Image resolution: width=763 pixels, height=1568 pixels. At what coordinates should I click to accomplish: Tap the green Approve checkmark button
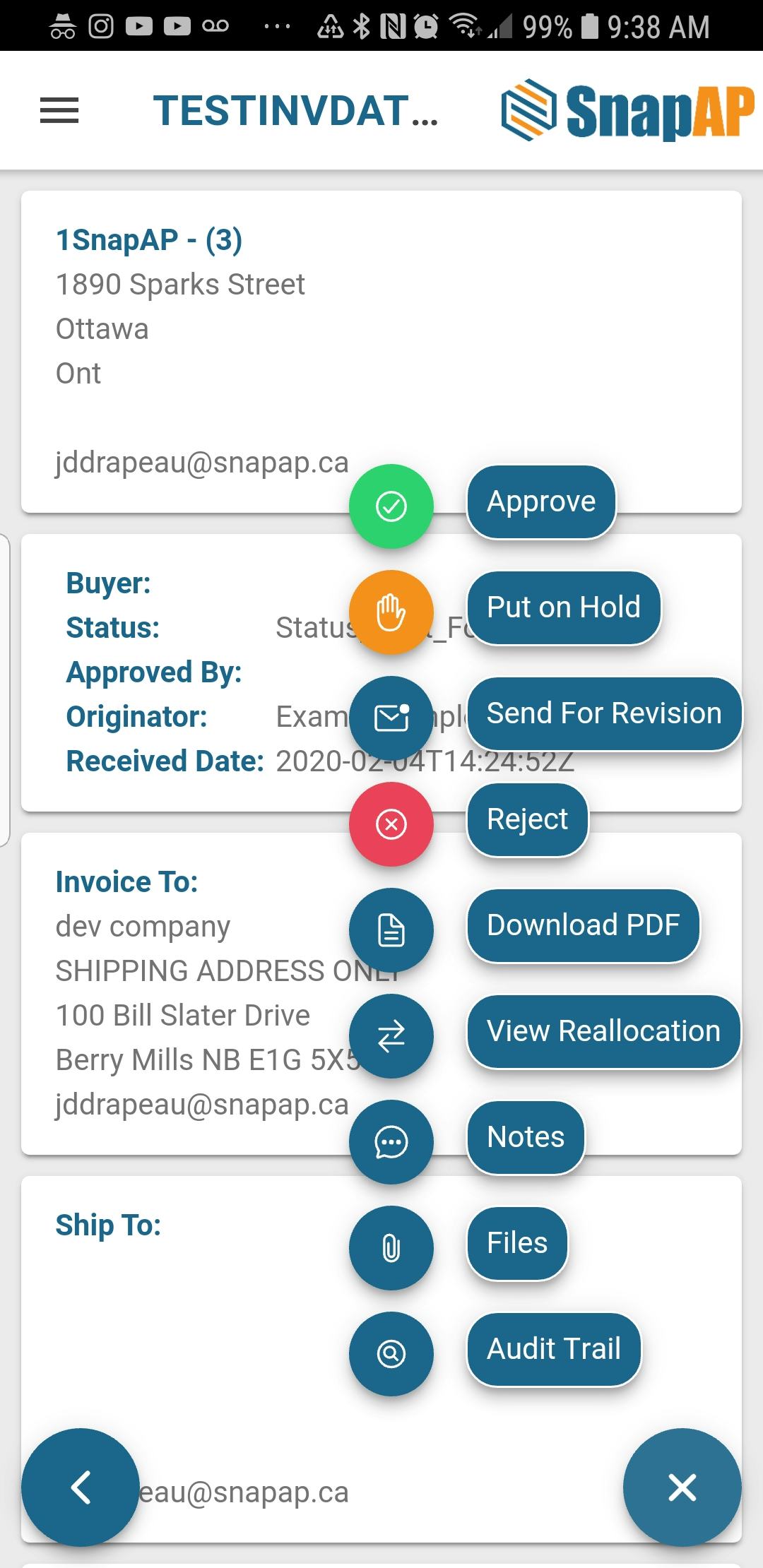[x=391, y=506]
